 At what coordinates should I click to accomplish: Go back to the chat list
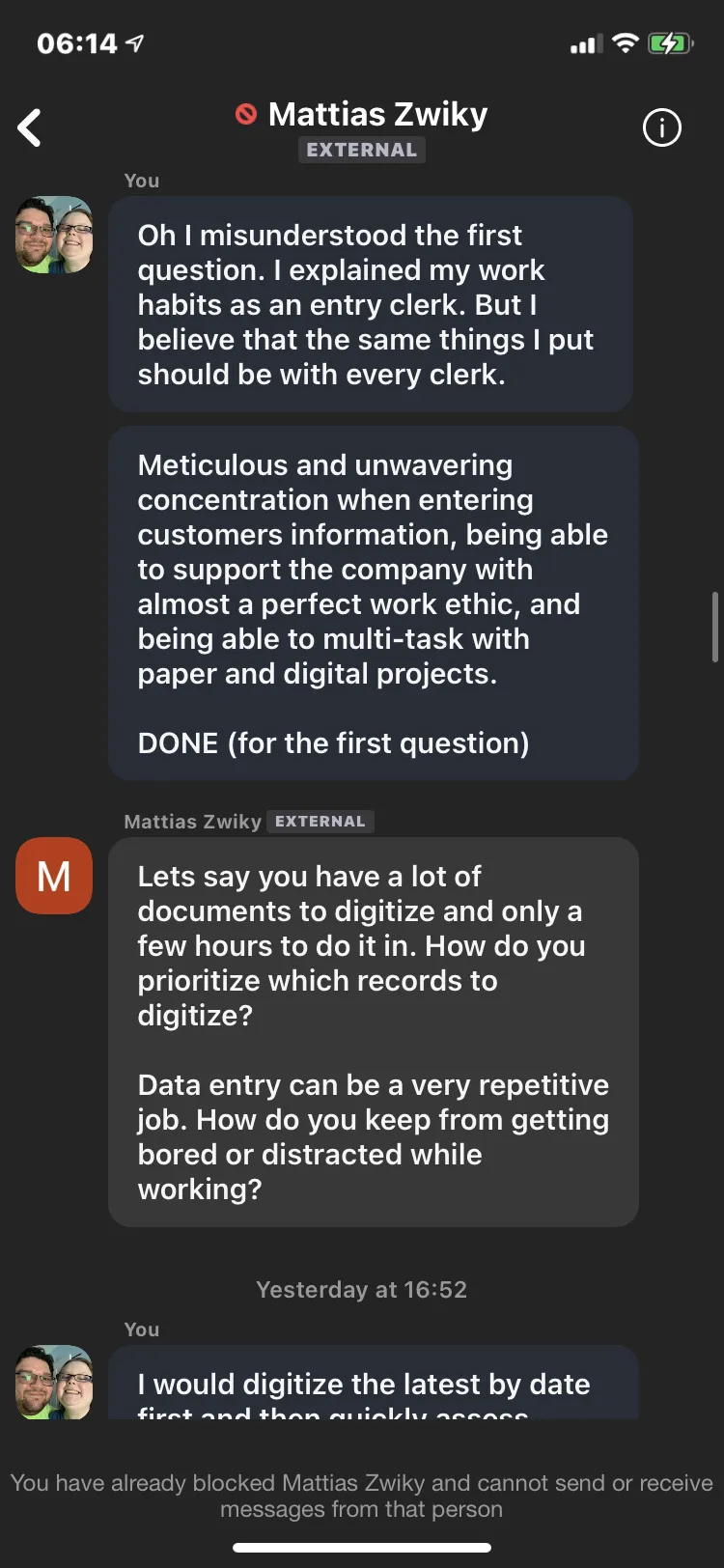pyautogui.click(x=31, y=127)
